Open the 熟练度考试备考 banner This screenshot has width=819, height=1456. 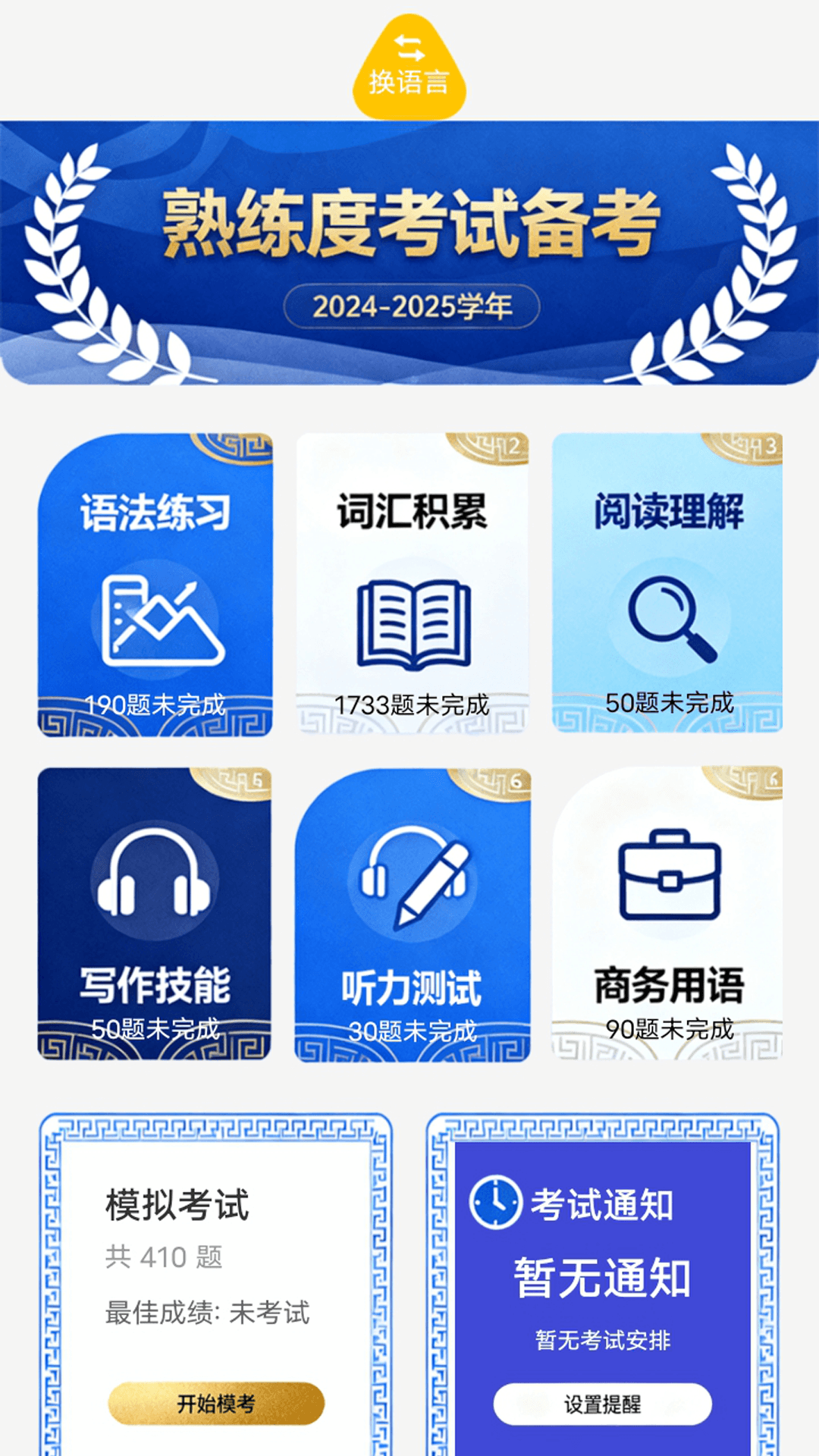tap(409, 253)
